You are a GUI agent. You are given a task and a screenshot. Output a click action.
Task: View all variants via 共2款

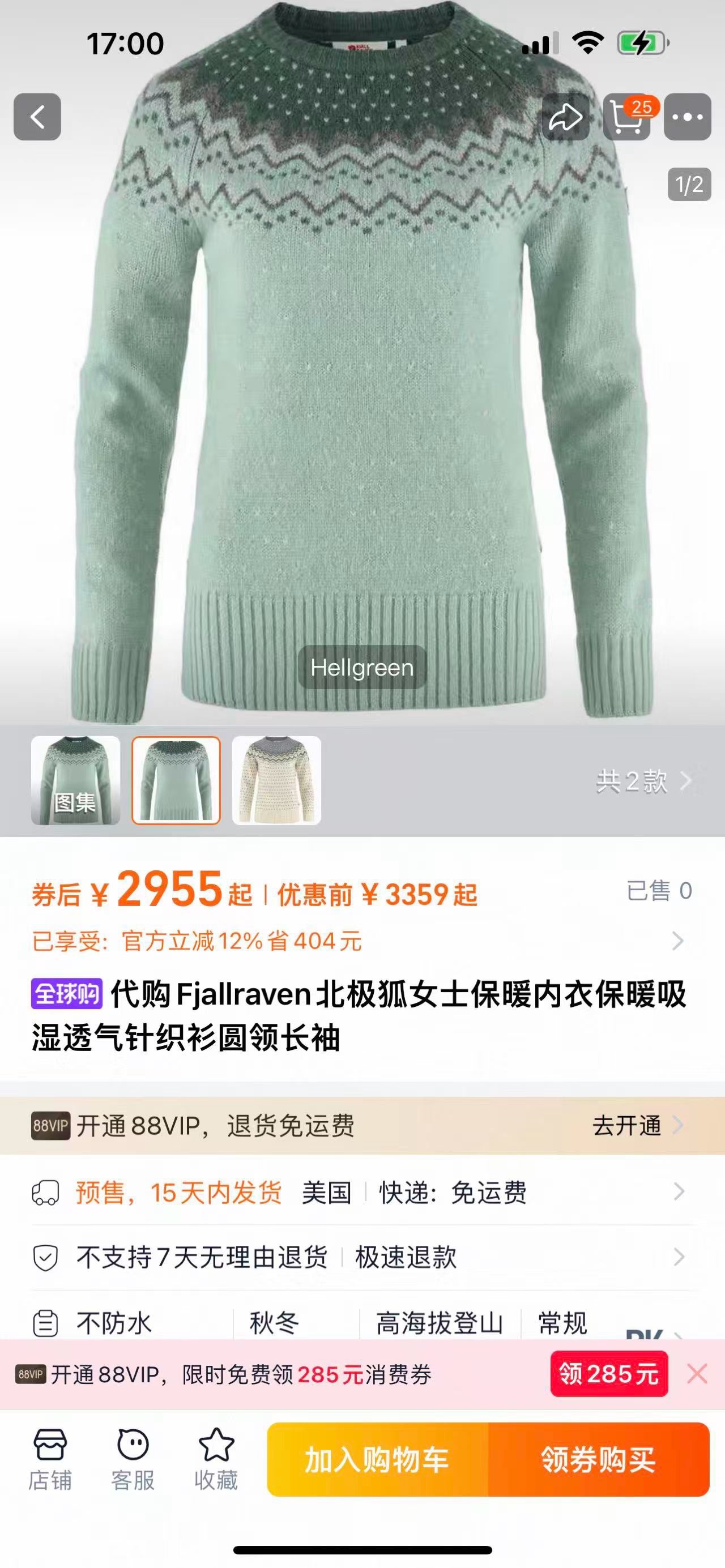pos(643,781)
